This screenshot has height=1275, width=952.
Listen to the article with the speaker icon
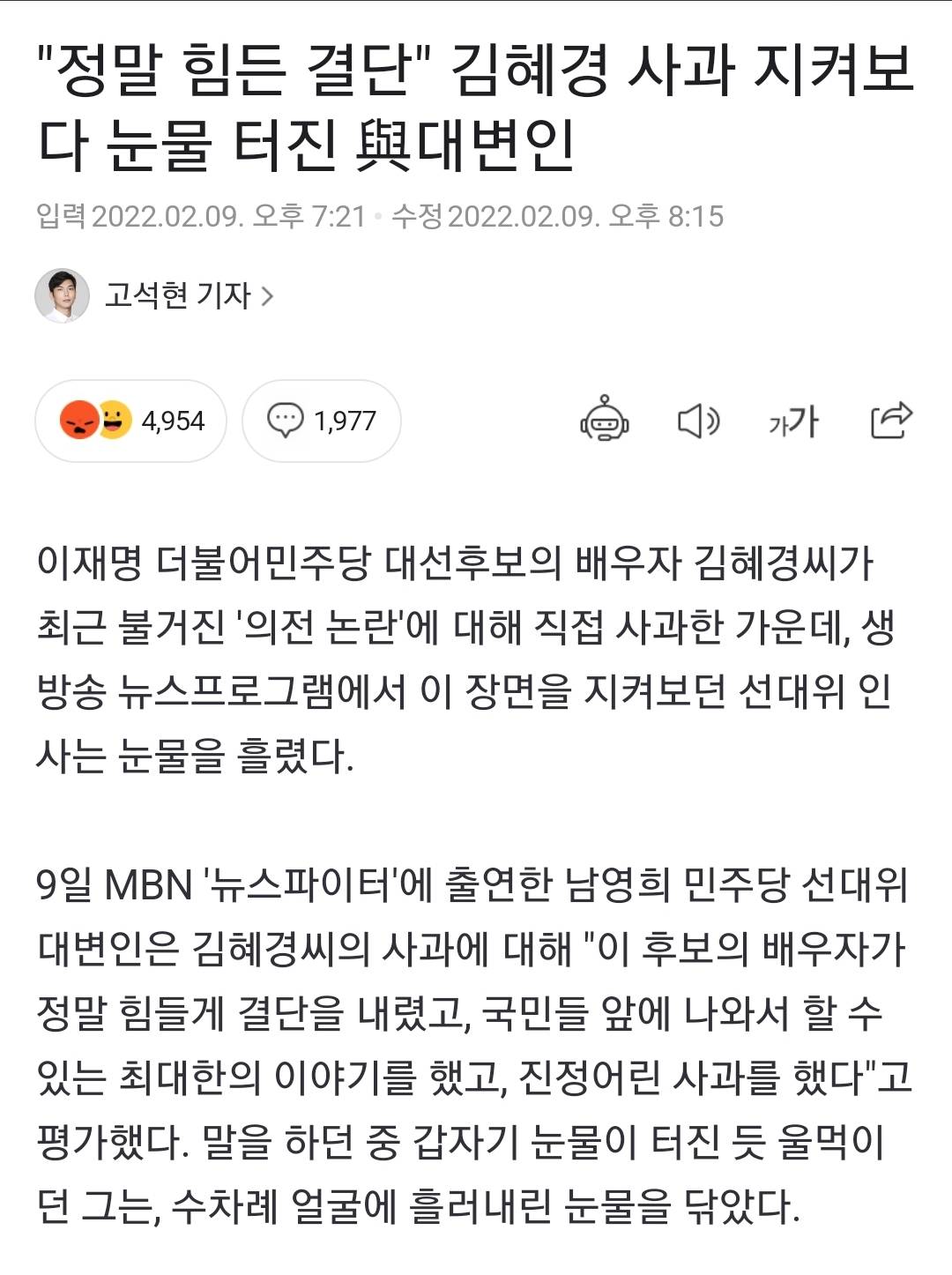coord(698,421)
